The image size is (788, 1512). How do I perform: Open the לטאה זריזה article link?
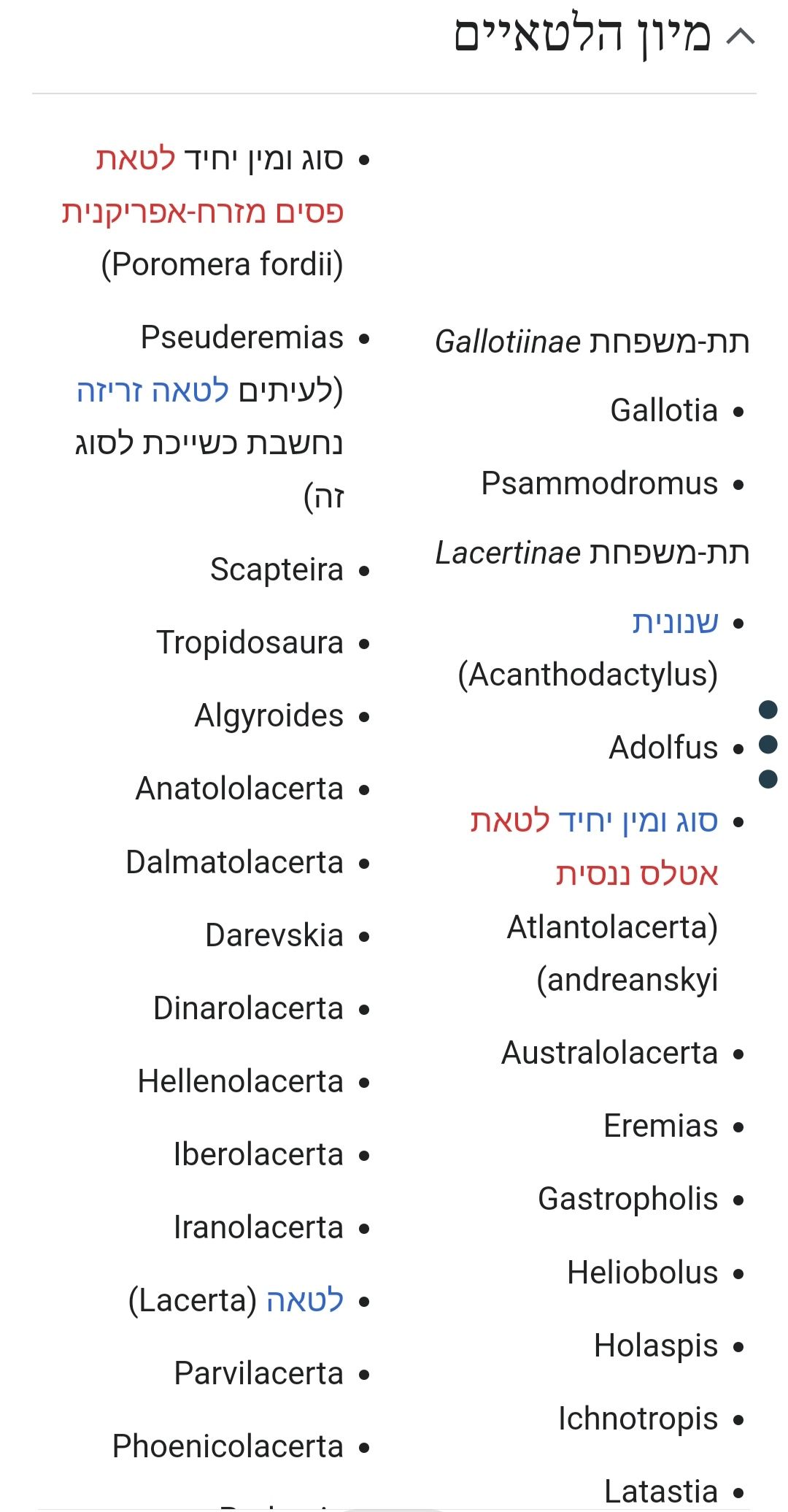click(x=152, y=391)
